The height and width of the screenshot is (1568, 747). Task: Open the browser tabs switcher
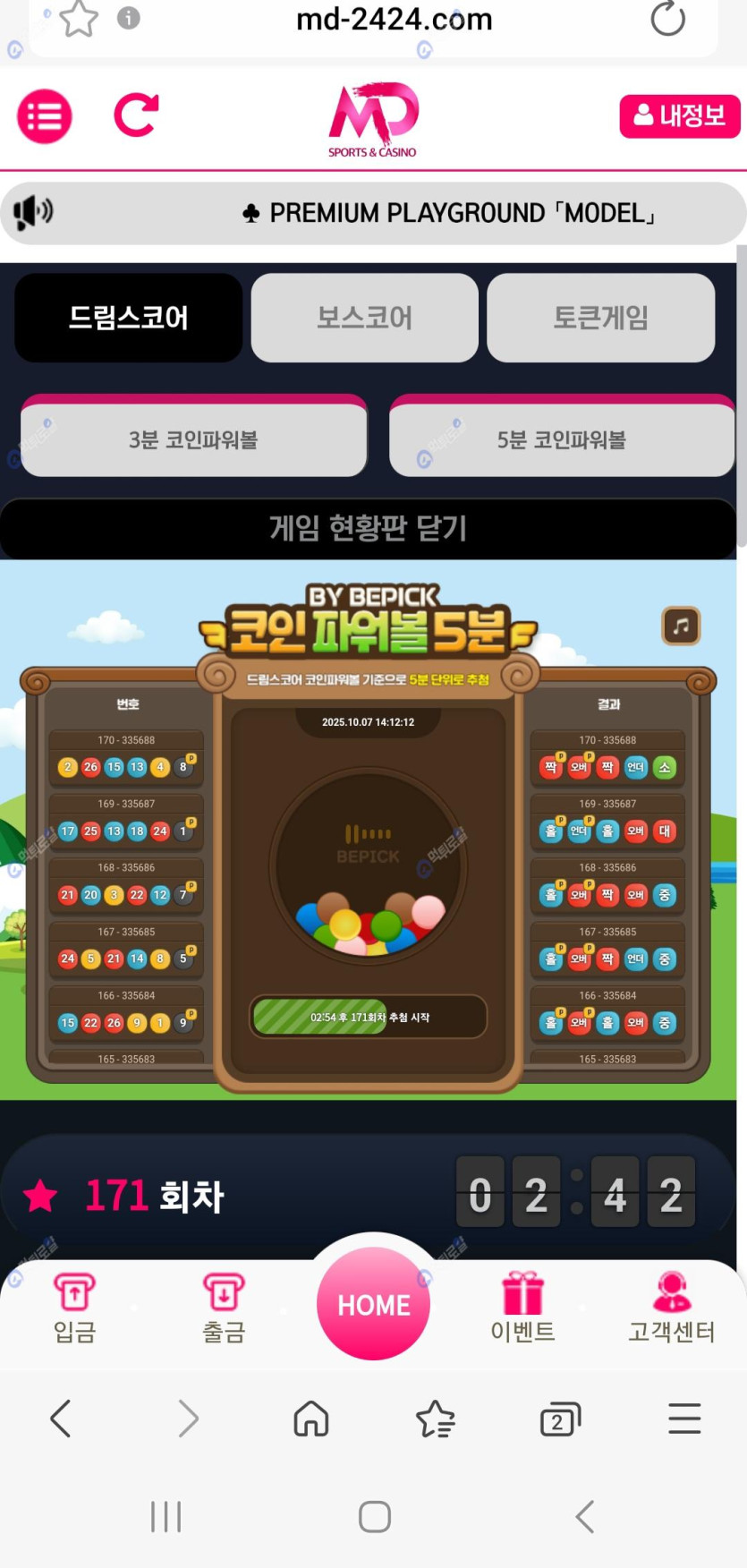(560, 1419)
